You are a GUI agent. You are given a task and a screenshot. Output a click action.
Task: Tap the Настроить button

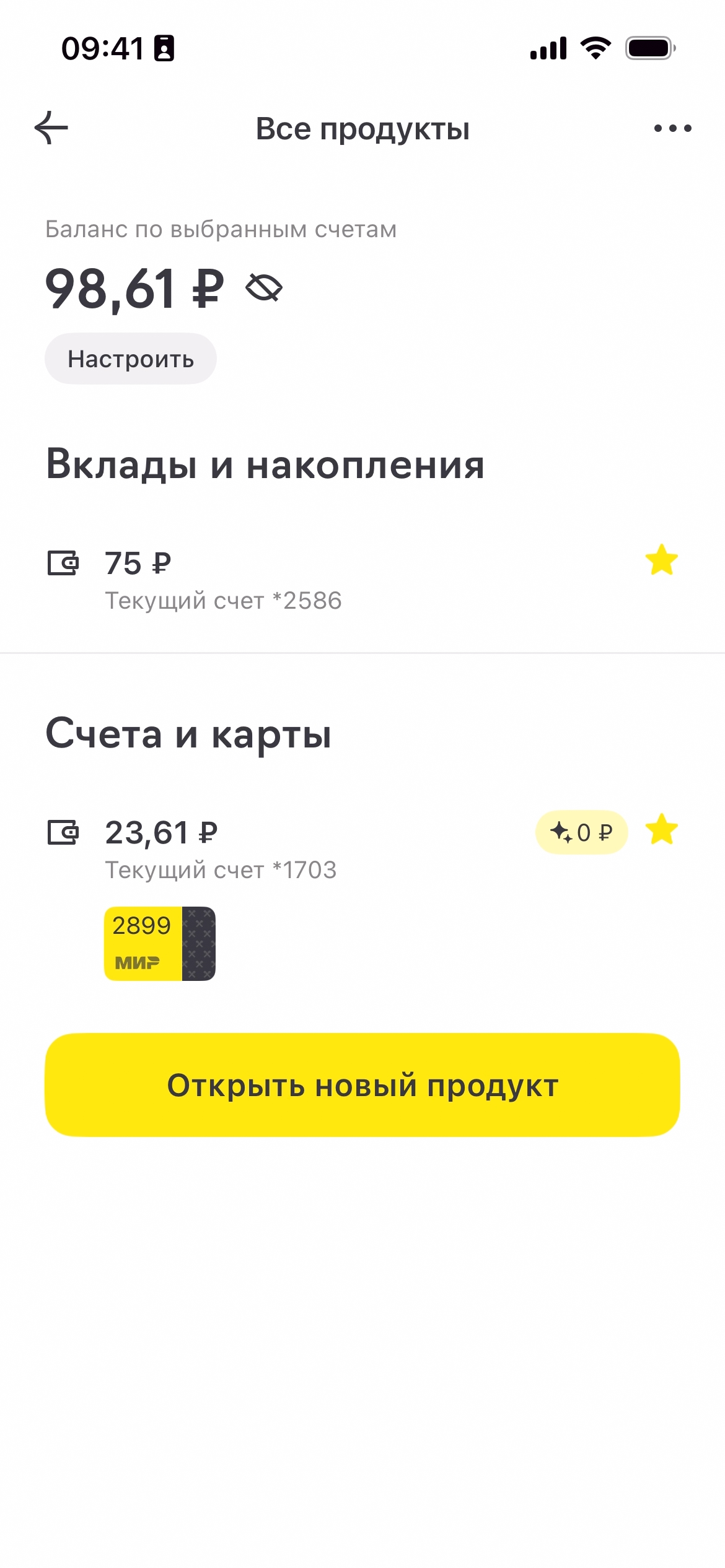pos(131,359)
